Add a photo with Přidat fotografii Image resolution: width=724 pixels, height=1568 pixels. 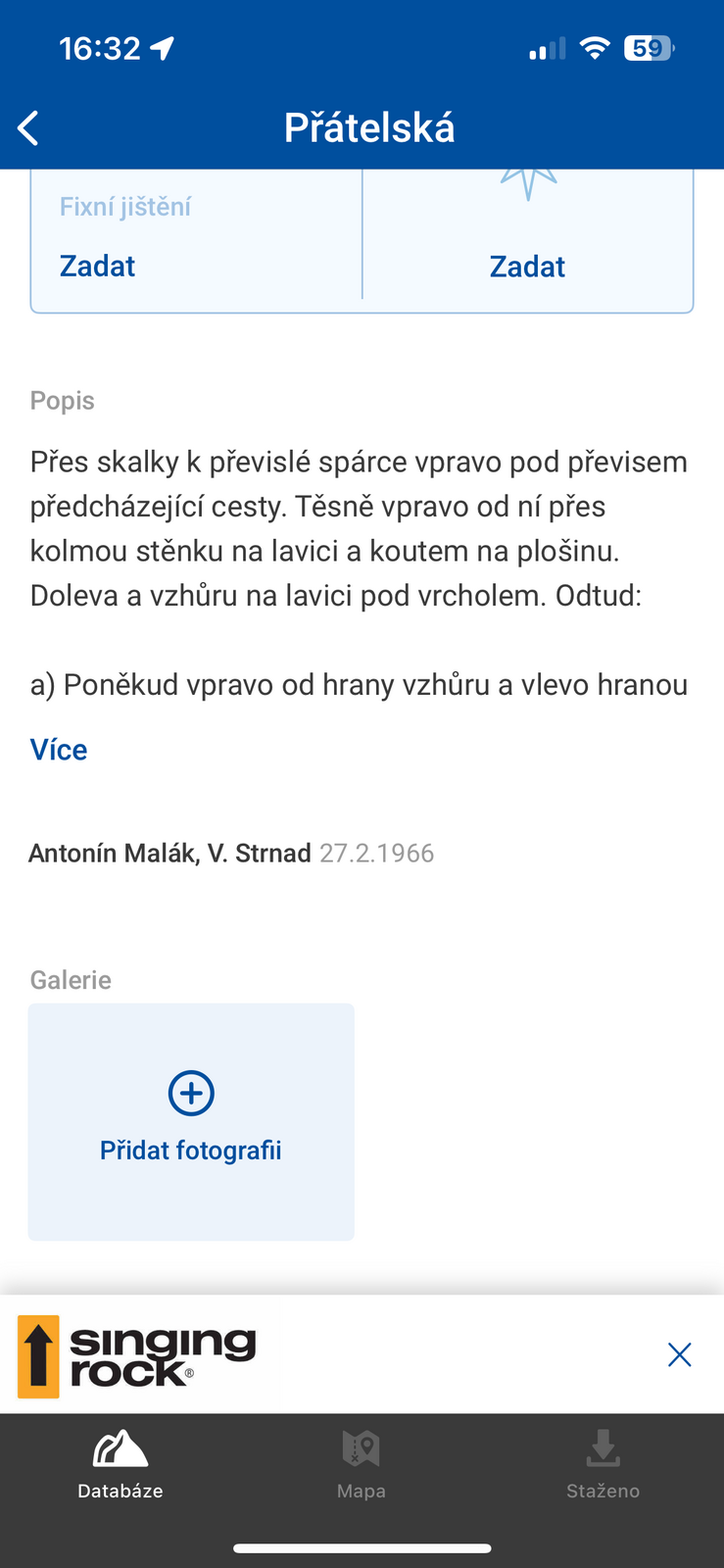[191, 1122]
